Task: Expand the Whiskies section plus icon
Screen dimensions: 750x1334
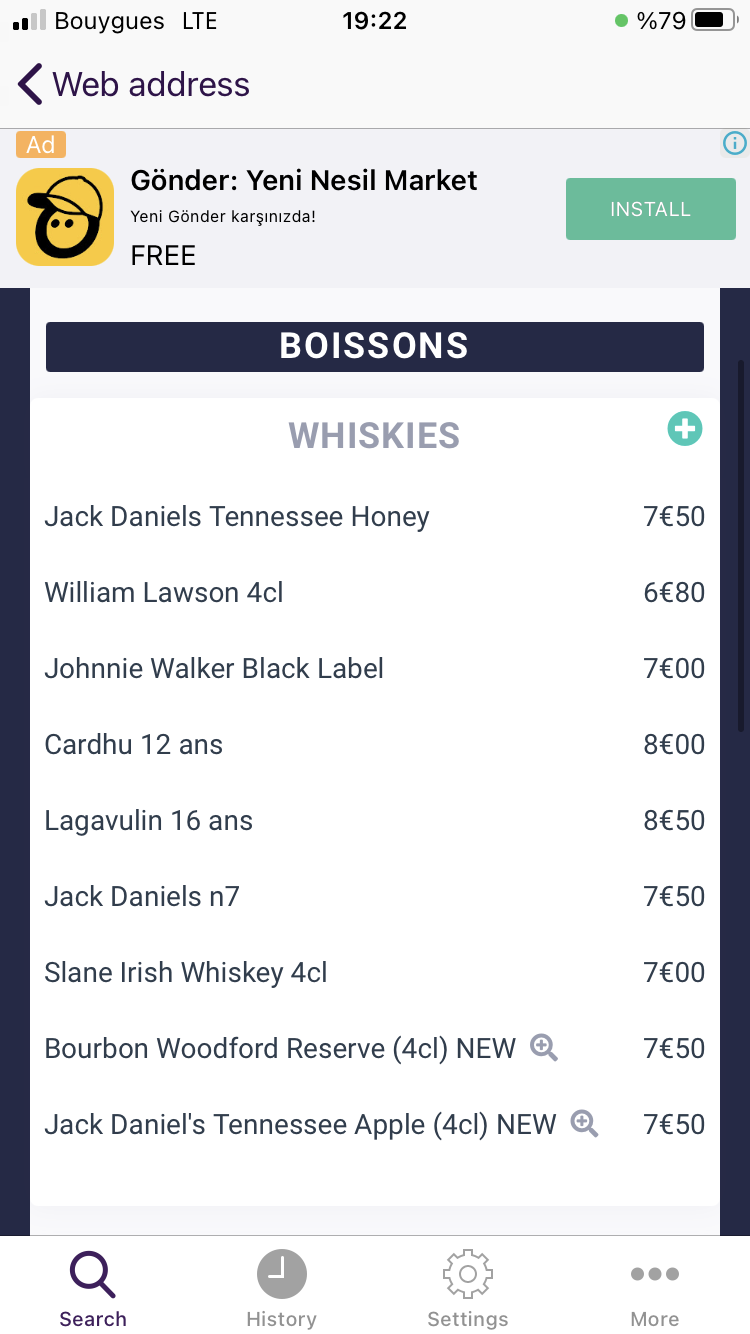Action: [x=685, y=429]
